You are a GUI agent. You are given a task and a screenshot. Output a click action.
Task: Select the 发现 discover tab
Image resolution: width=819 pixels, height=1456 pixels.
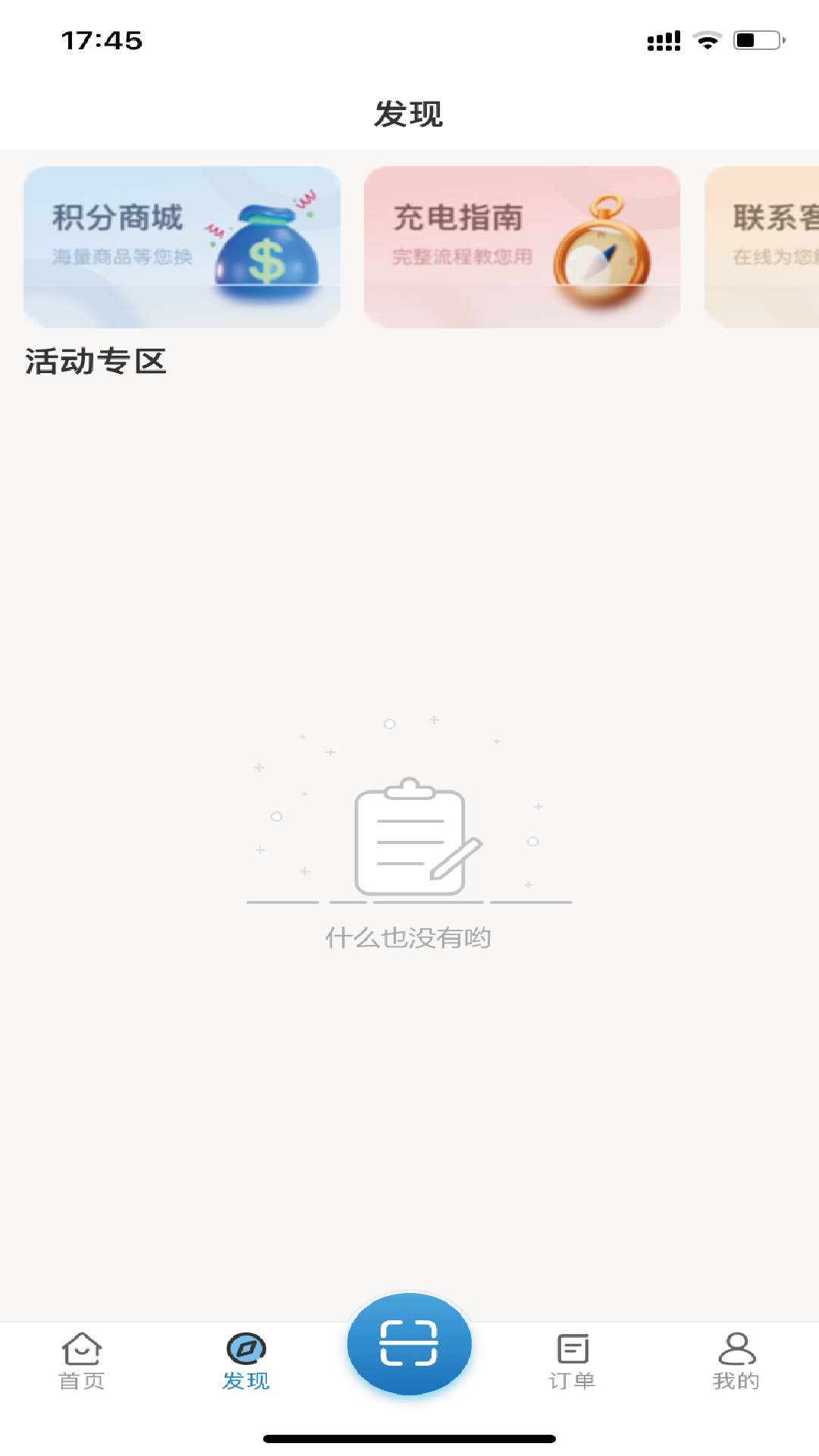246,1362
